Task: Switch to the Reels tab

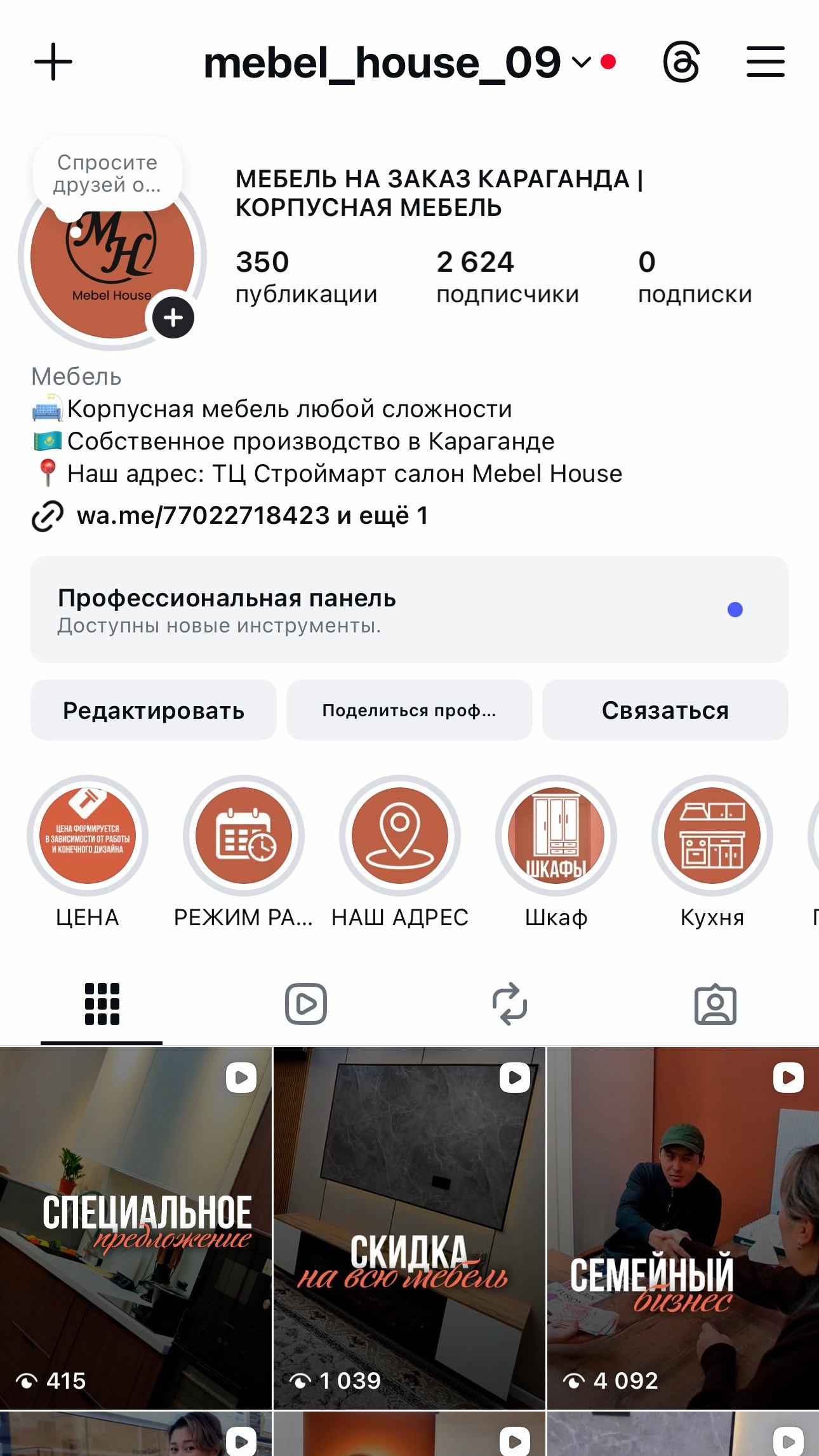Action: coord(306,1004)
